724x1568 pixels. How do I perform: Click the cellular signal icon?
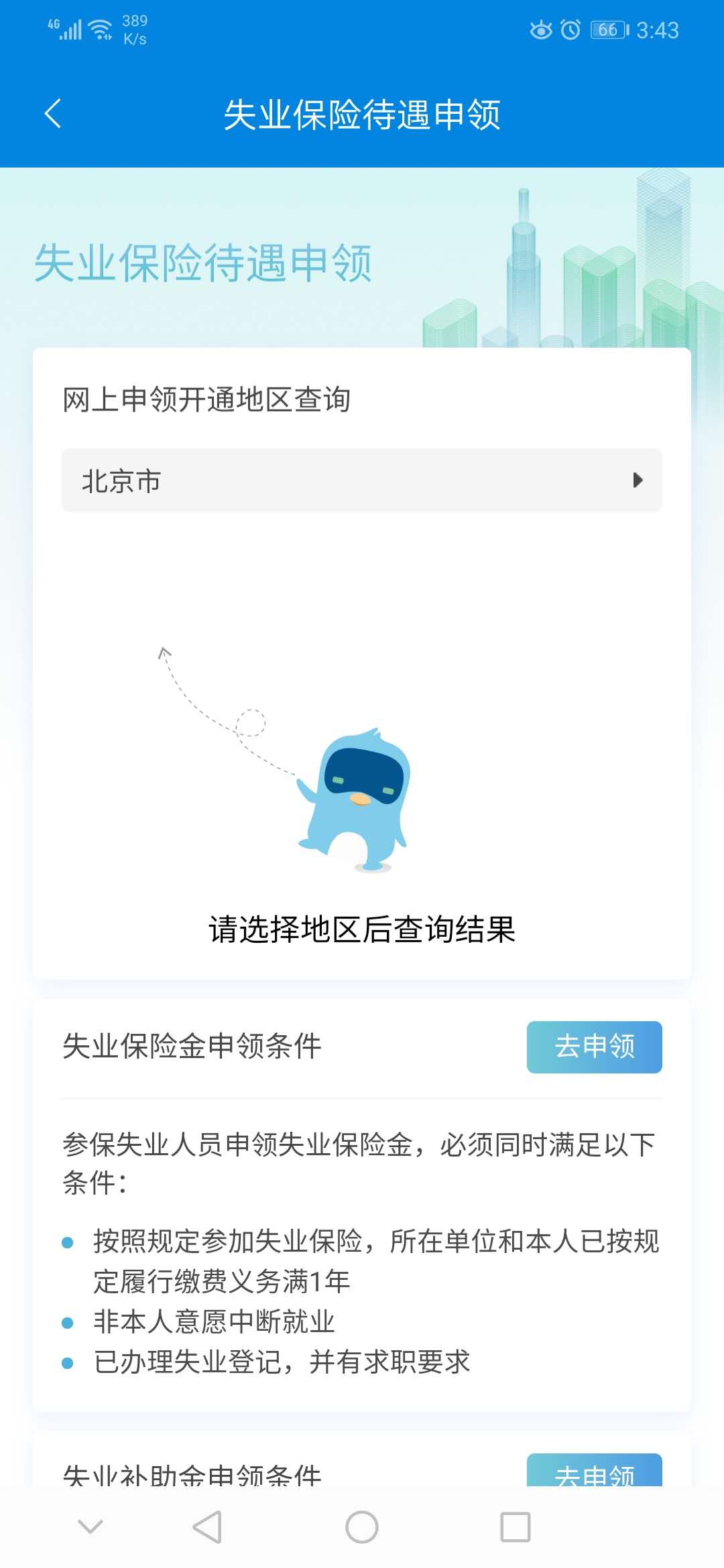click(x=70, y=29)
